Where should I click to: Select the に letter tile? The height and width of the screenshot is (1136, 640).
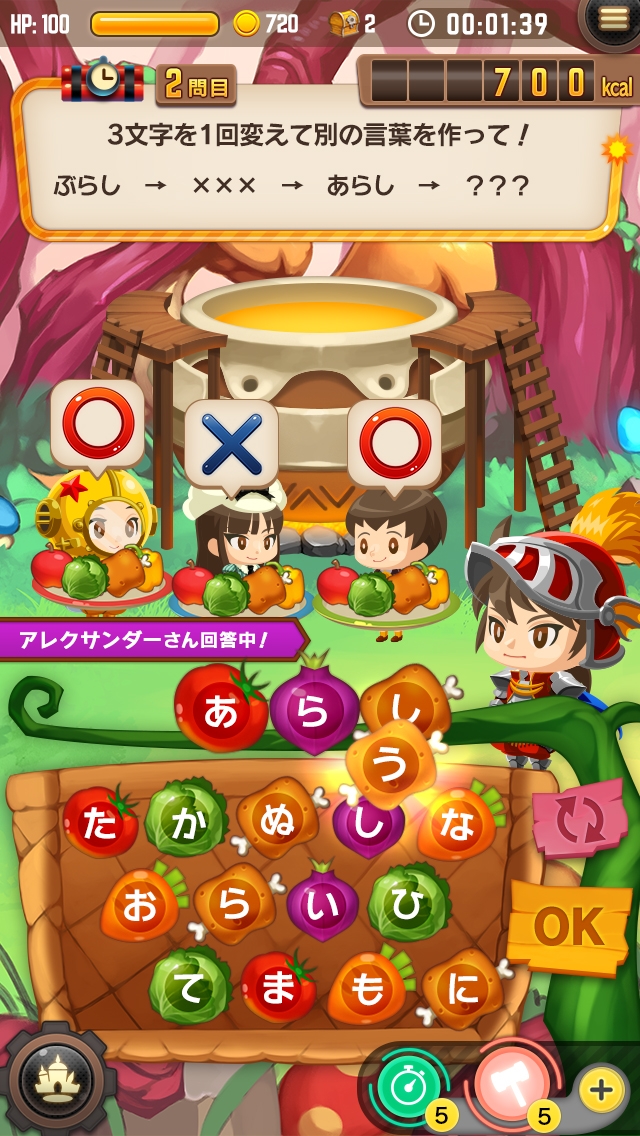point(461,989)
